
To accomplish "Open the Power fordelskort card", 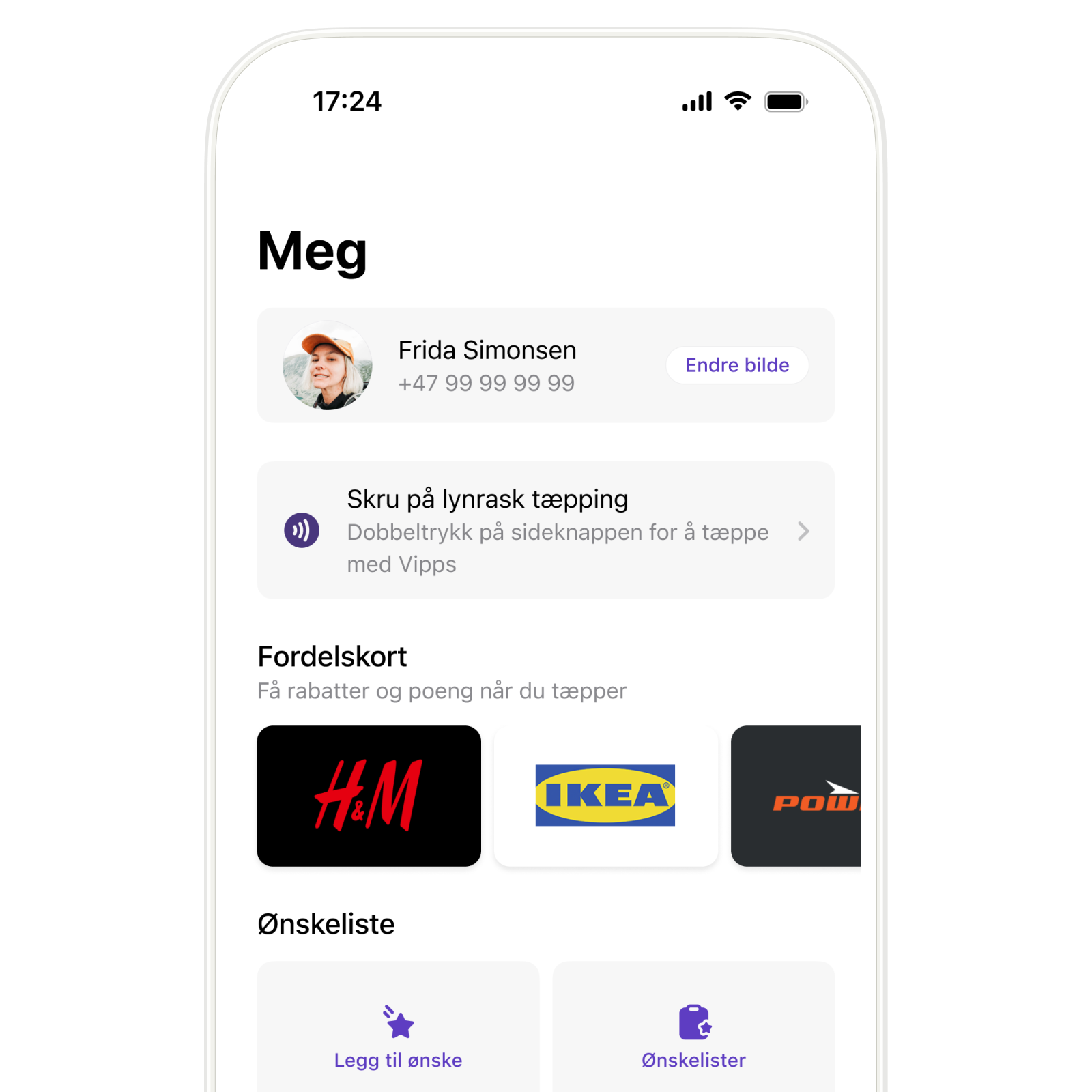I will (796, 796).
